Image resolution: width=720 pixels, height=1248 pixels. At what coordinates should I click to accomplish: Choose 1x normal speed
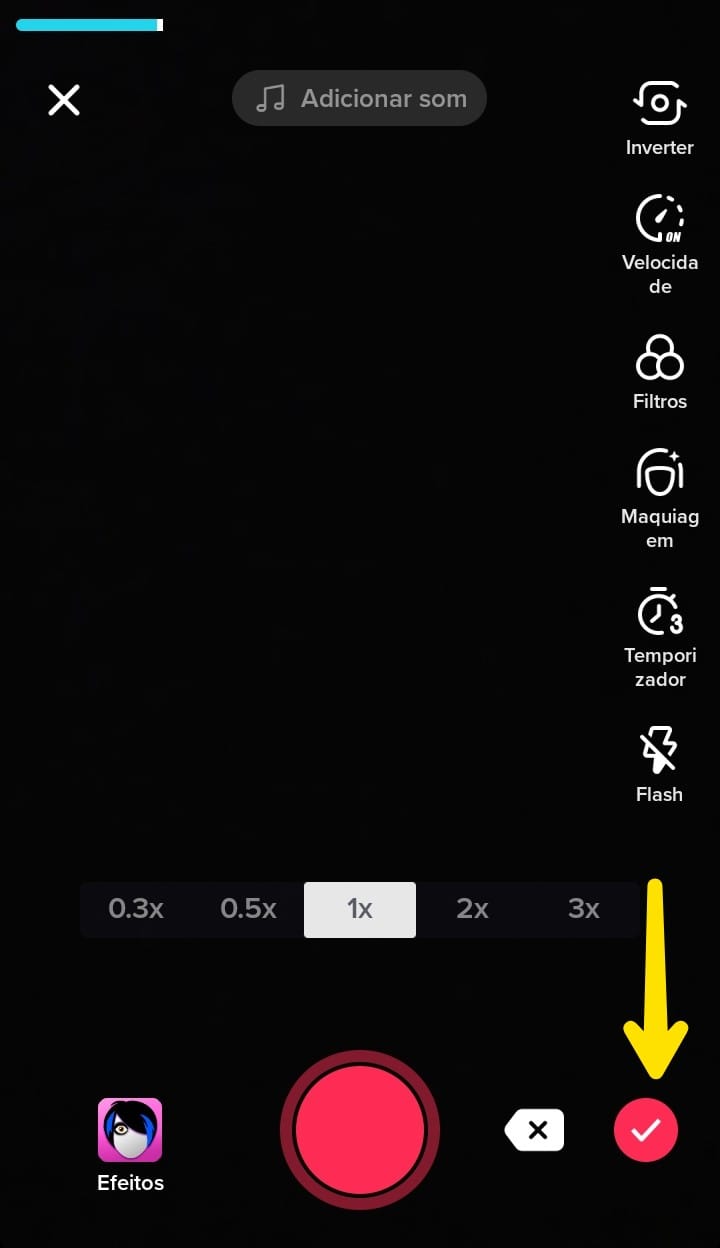360,909
